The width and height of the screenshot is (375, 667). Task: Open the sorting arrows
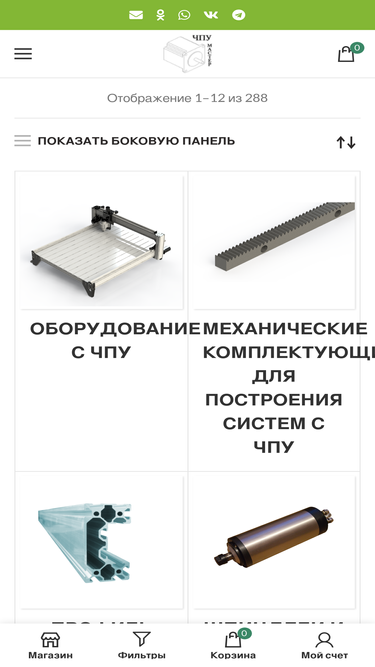coord(346,142)
